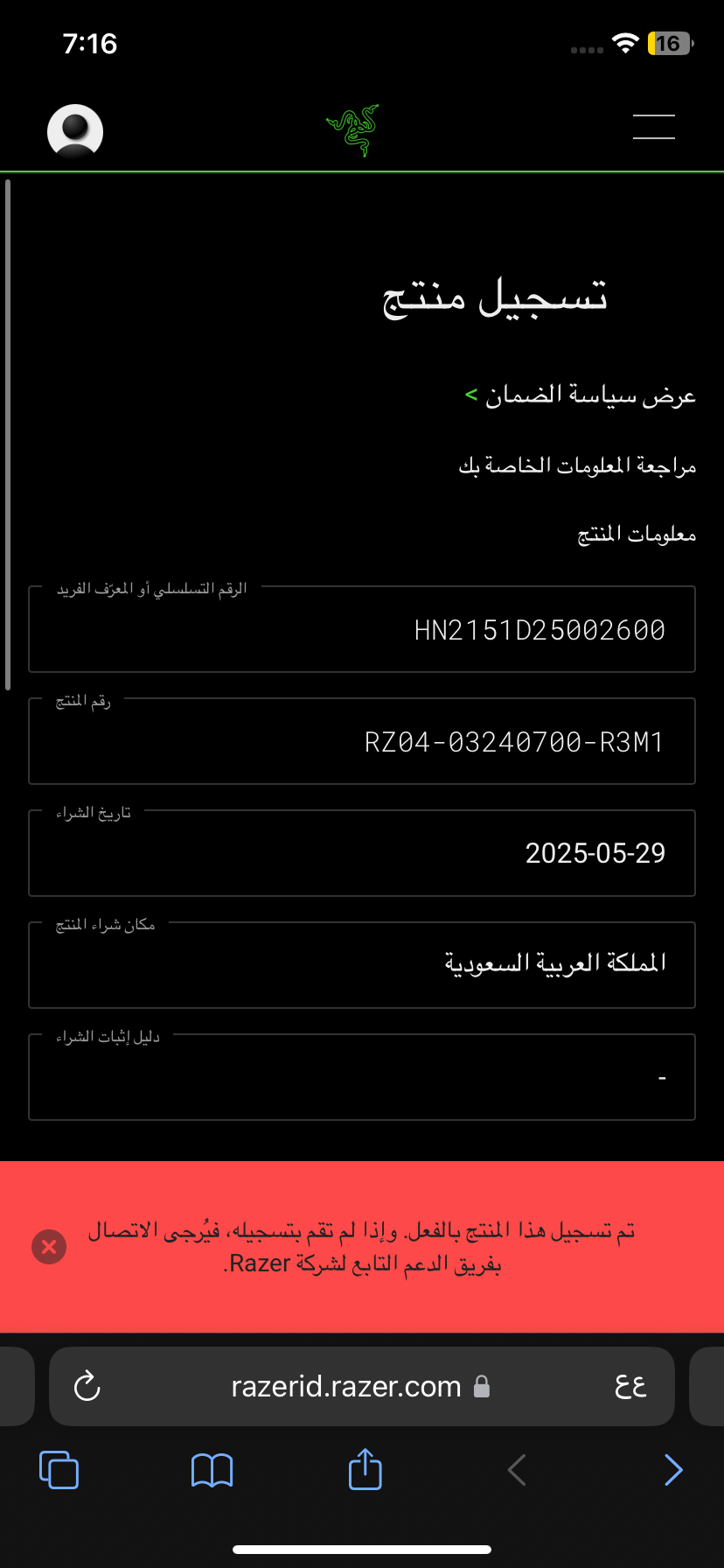Reload the page from the address bar
724x1568 pixels.
coord(87,1386)
